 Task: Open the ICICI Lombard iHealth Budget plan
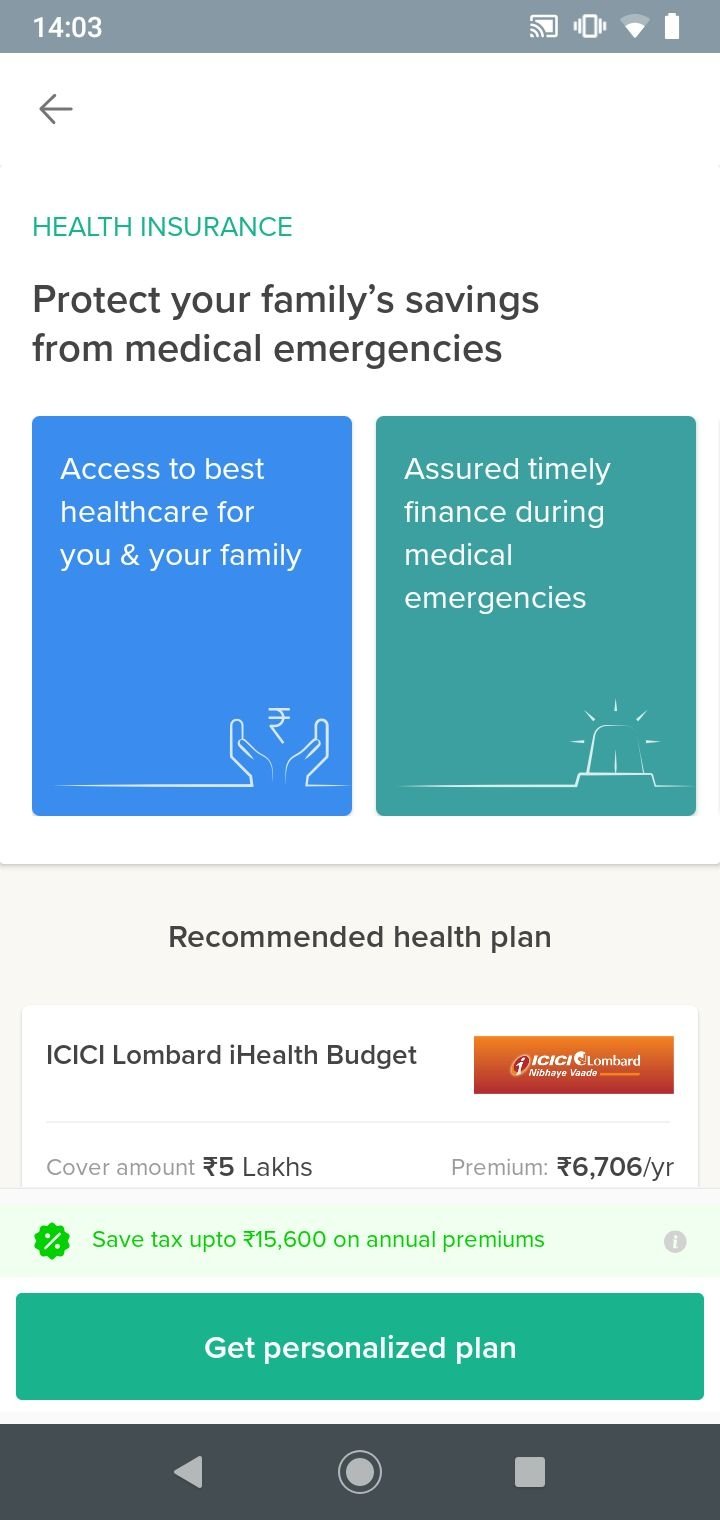[360, 1097]
